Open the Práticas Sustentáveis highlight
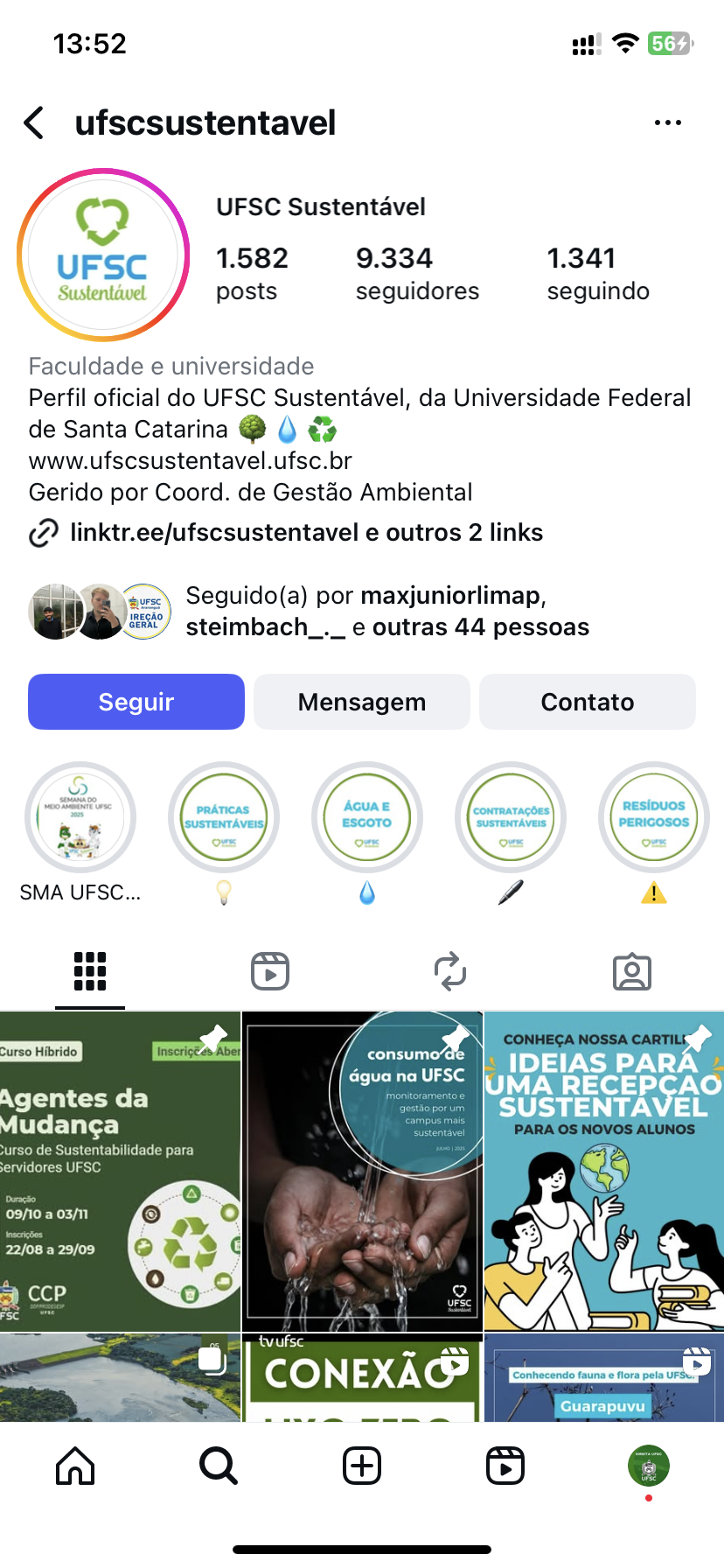Image resolution: width=724 pixels, height=1568 pixels. coord(224,817)
